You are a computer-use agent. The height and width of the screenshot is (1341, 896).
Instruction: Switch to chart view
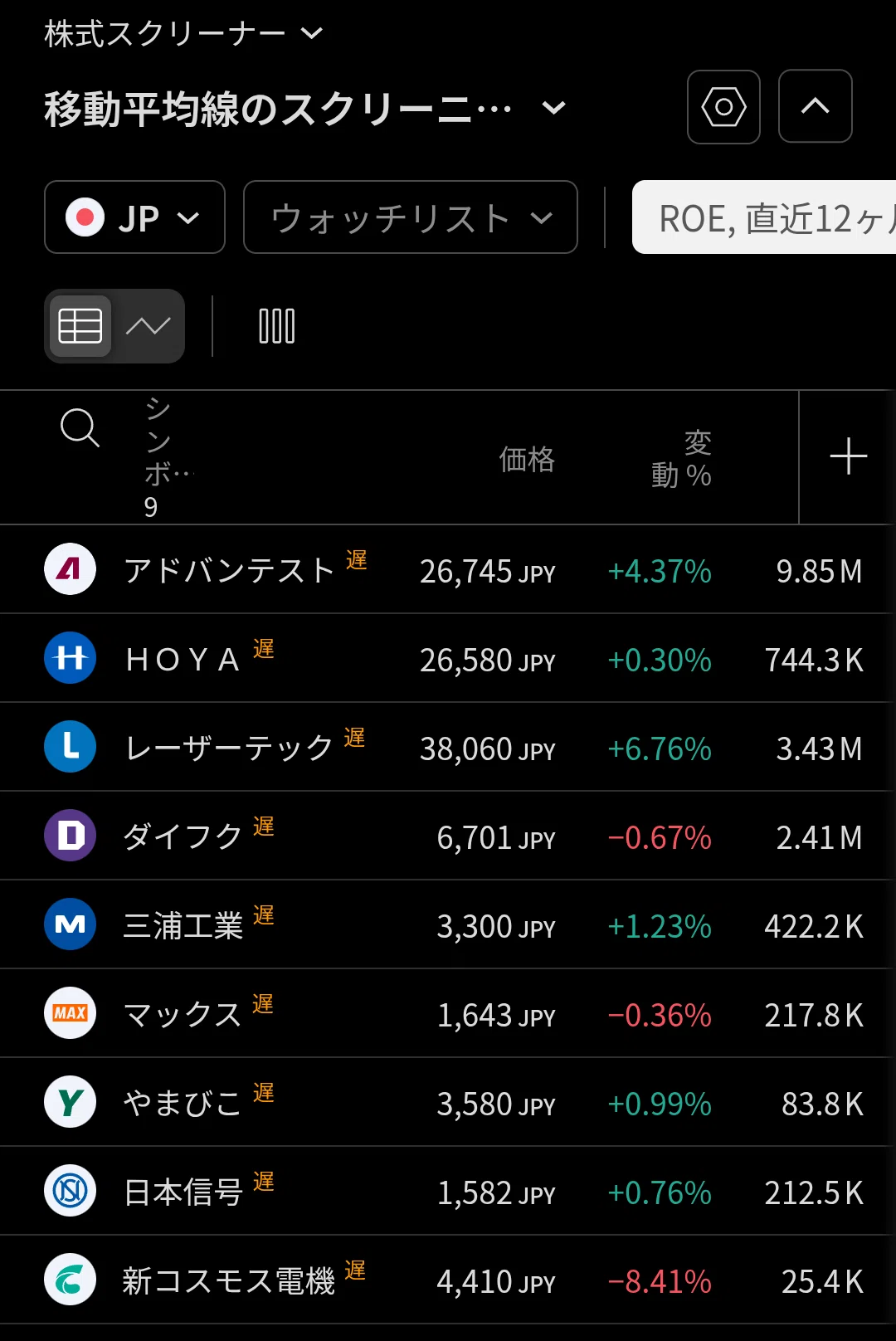coord(148,326)
